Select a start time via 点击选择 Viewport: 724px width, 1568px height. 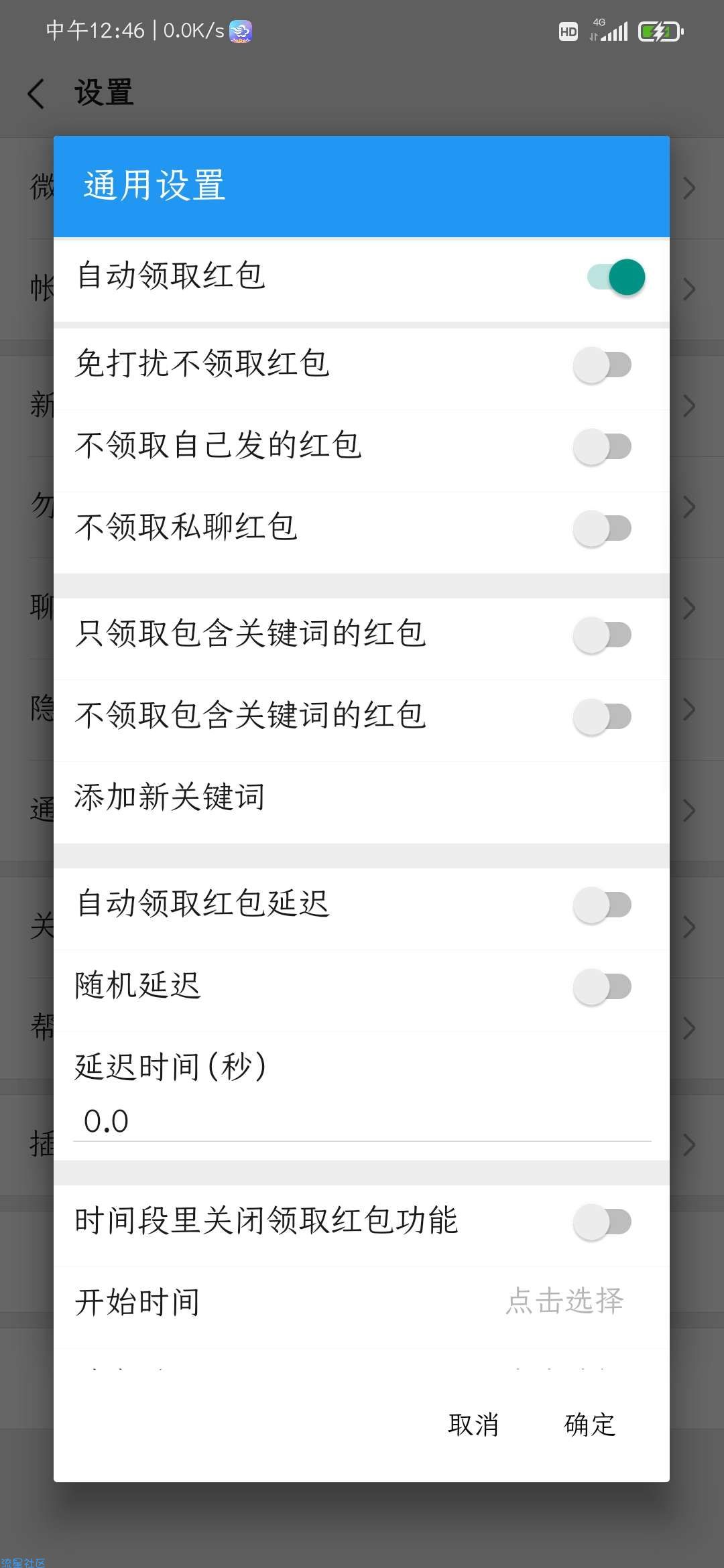click(x=564, y=1301)
